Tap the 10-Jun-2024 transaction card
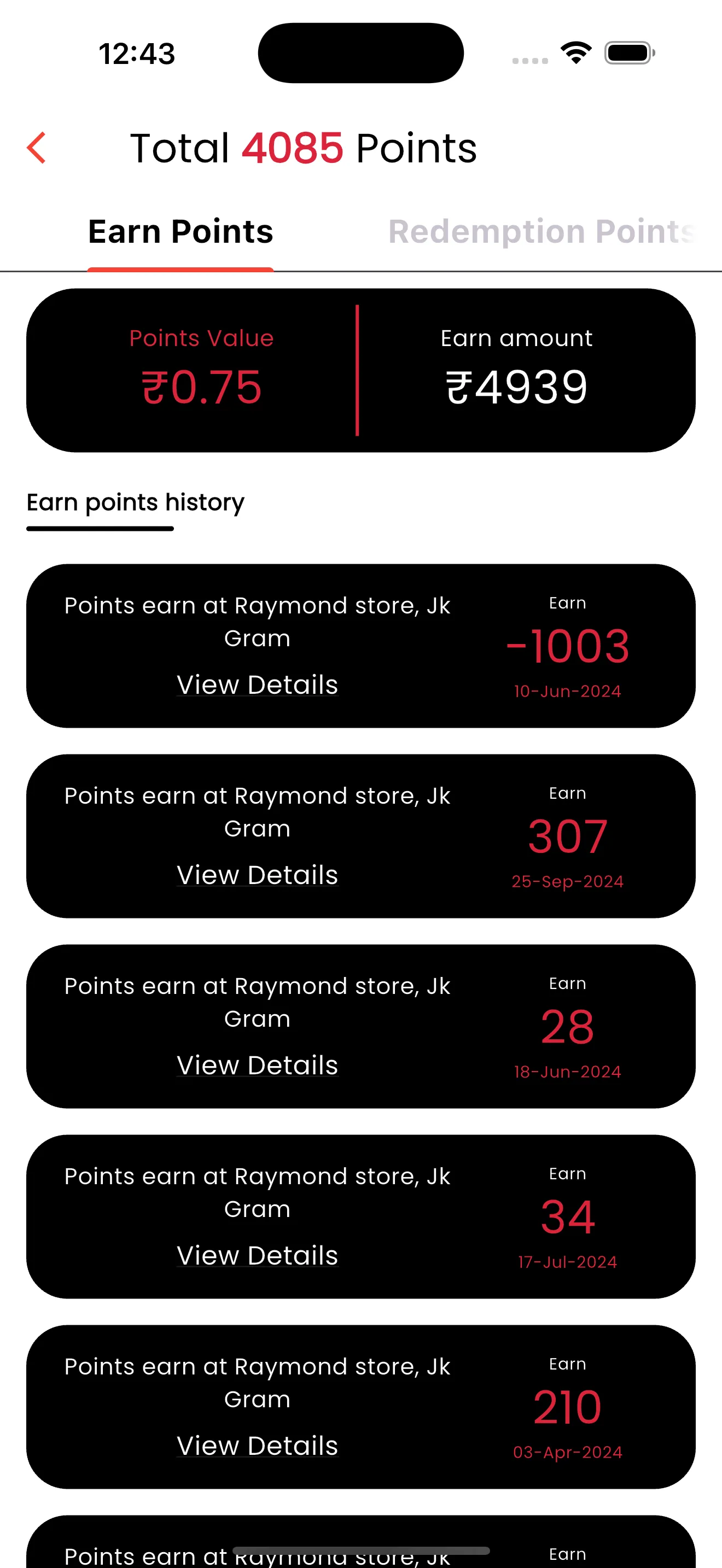Screen dimensions: 722x1568 click(x=360, y=646)
